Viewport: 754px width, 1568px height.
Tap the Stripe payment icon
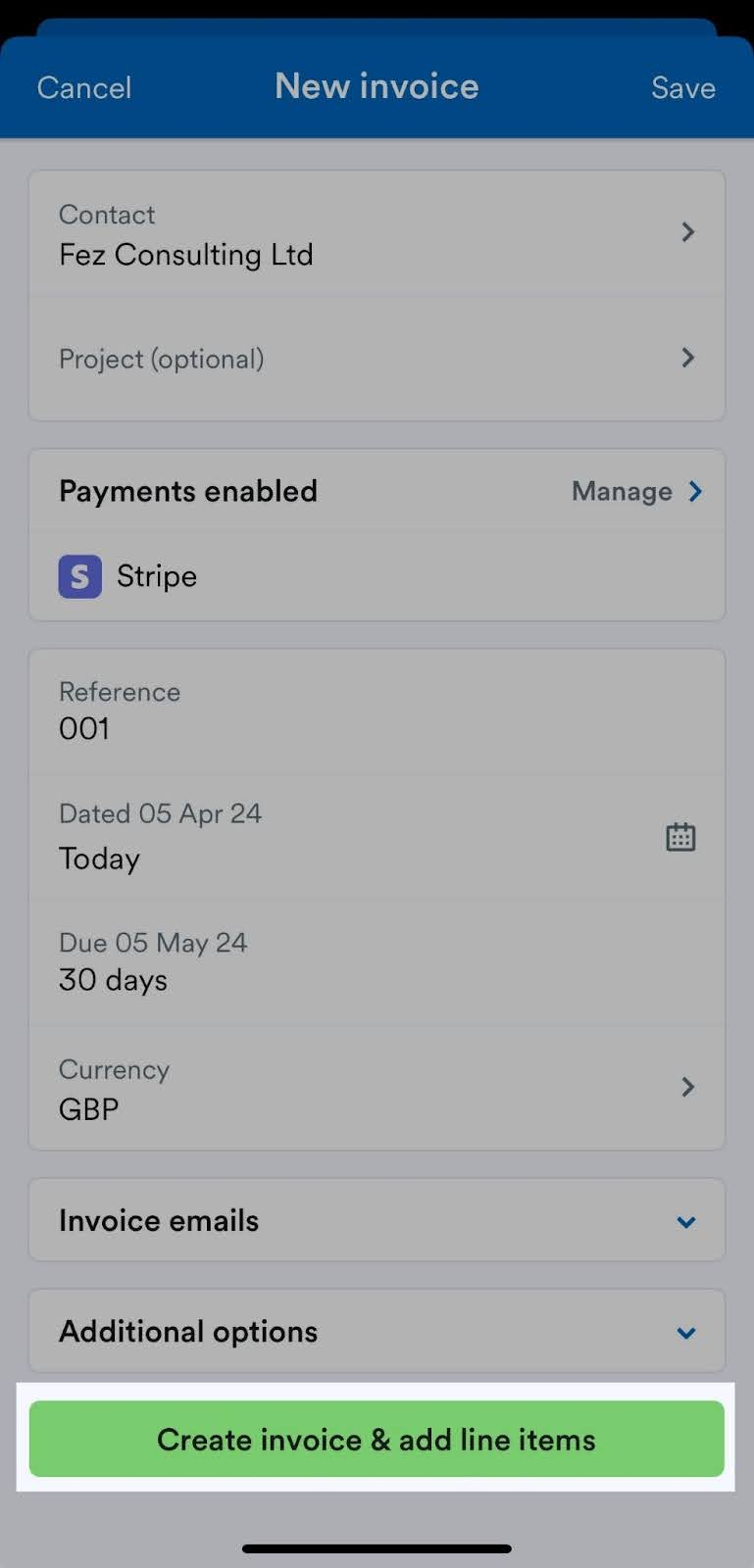pyautogui.click(x=79, y=576)
